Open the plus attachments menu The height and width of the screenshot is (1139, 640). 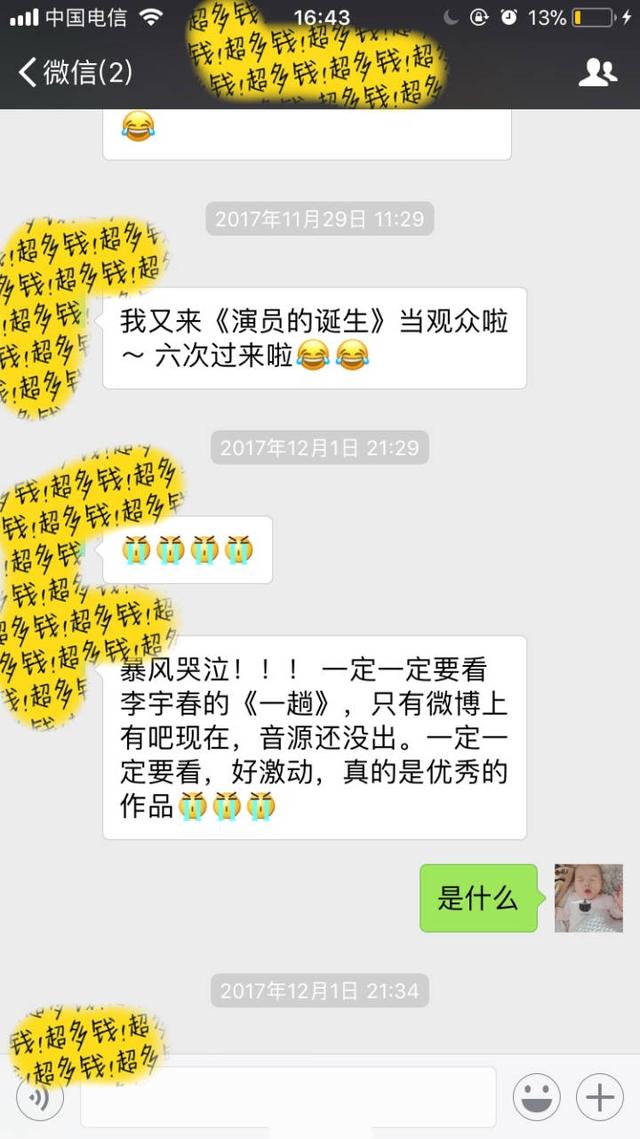600,1098
